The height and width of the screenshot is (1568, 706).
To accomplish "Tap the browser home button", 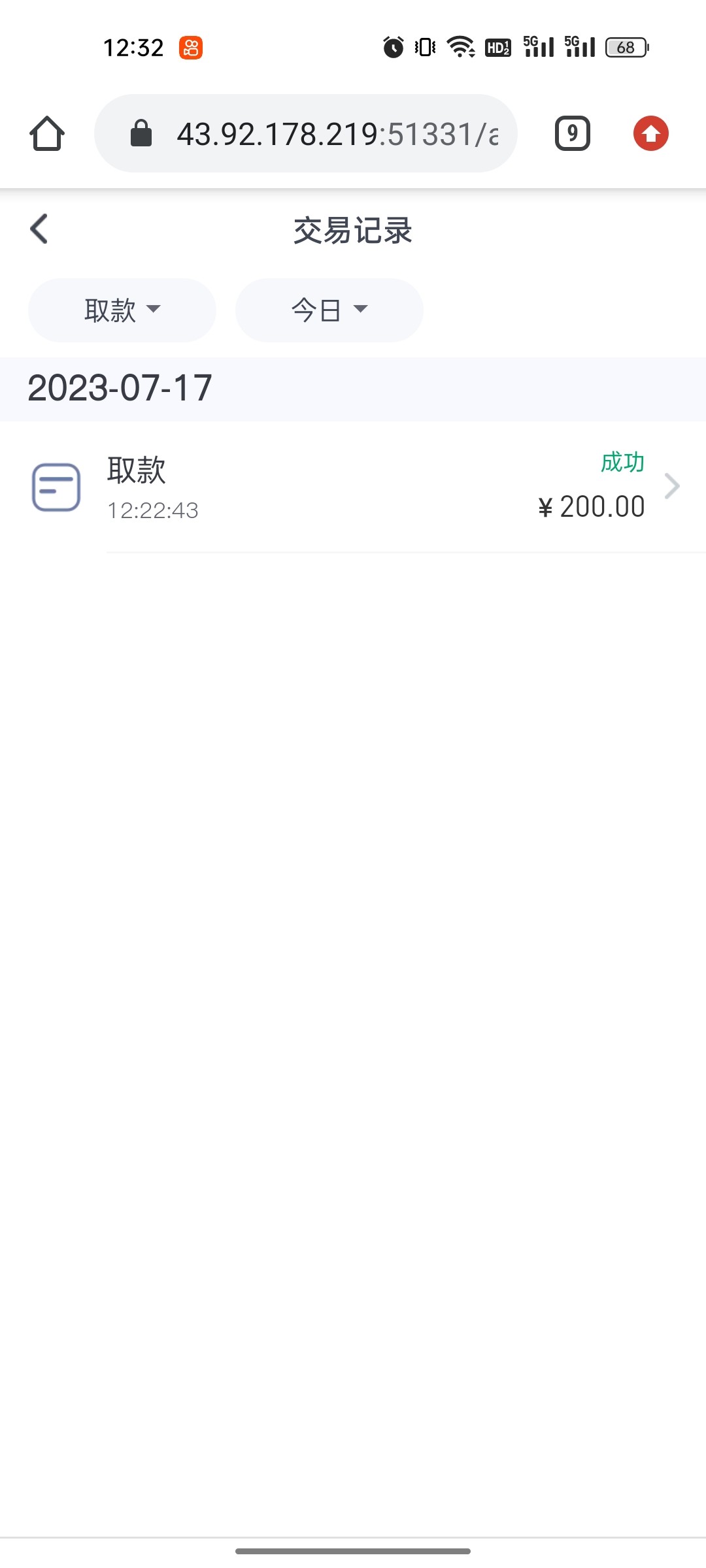I will (47, 134).
